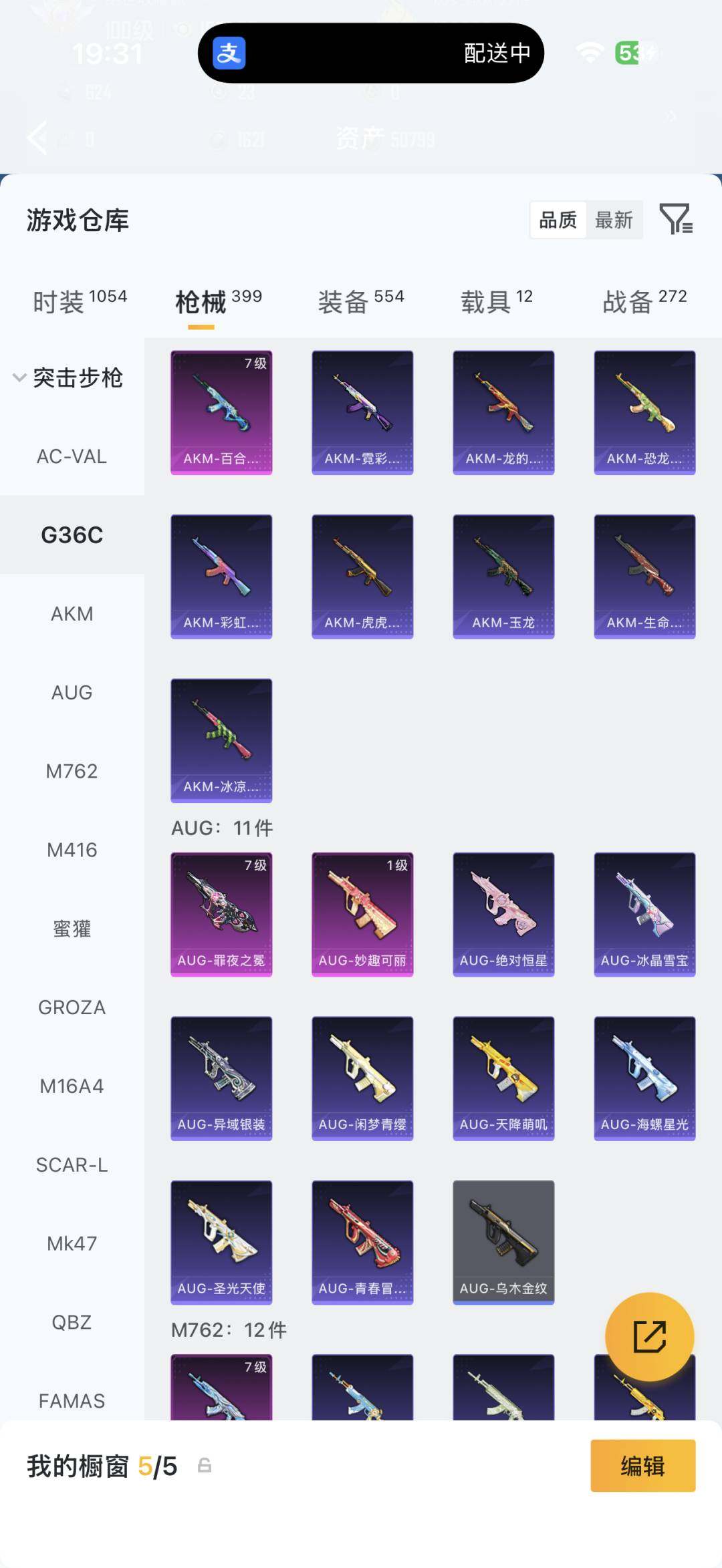Open the AUG-绝对恒星 skin tile

tap(503, 914)
